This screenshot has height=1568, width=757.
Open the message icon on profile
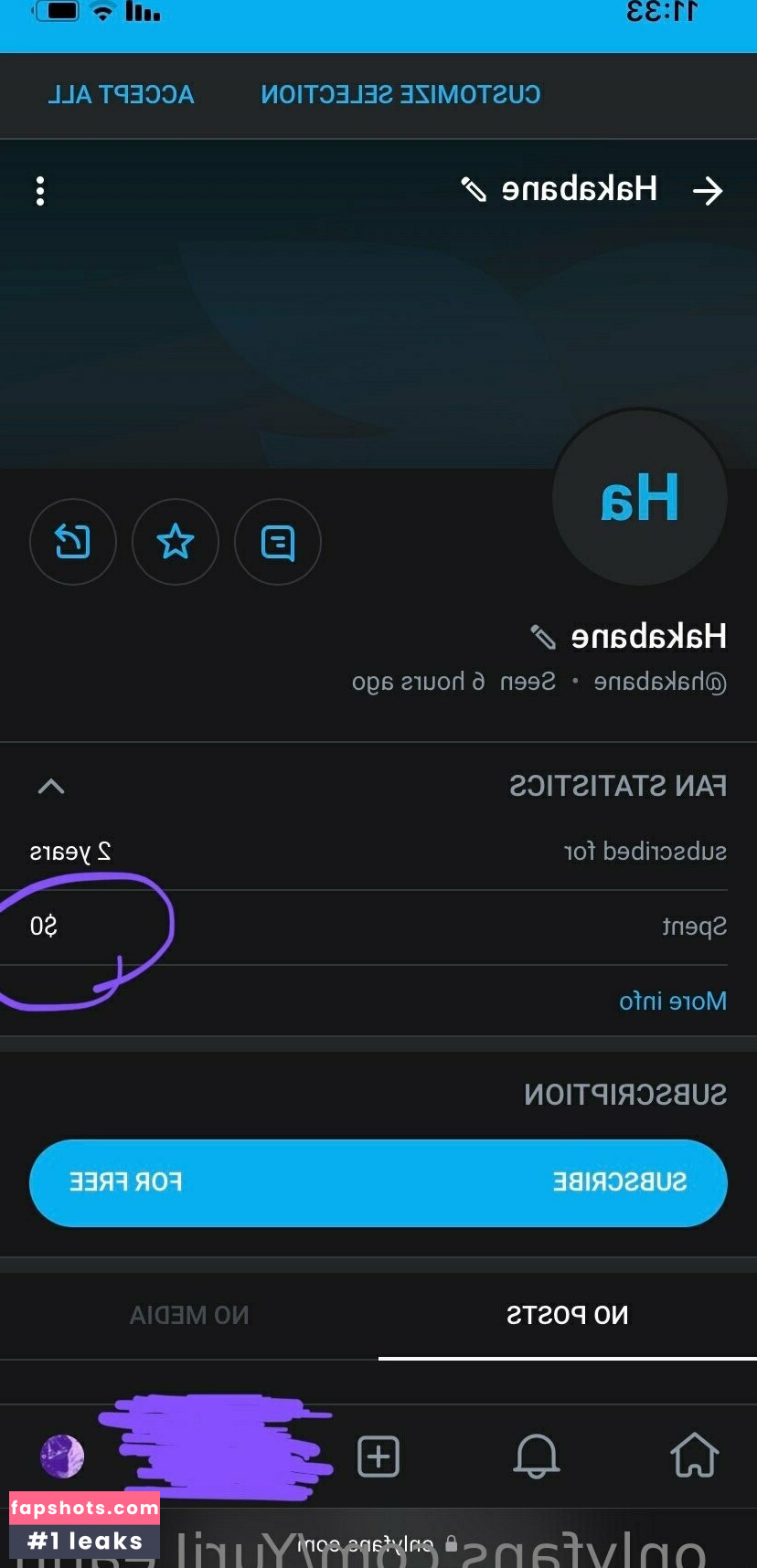point(278,543)
